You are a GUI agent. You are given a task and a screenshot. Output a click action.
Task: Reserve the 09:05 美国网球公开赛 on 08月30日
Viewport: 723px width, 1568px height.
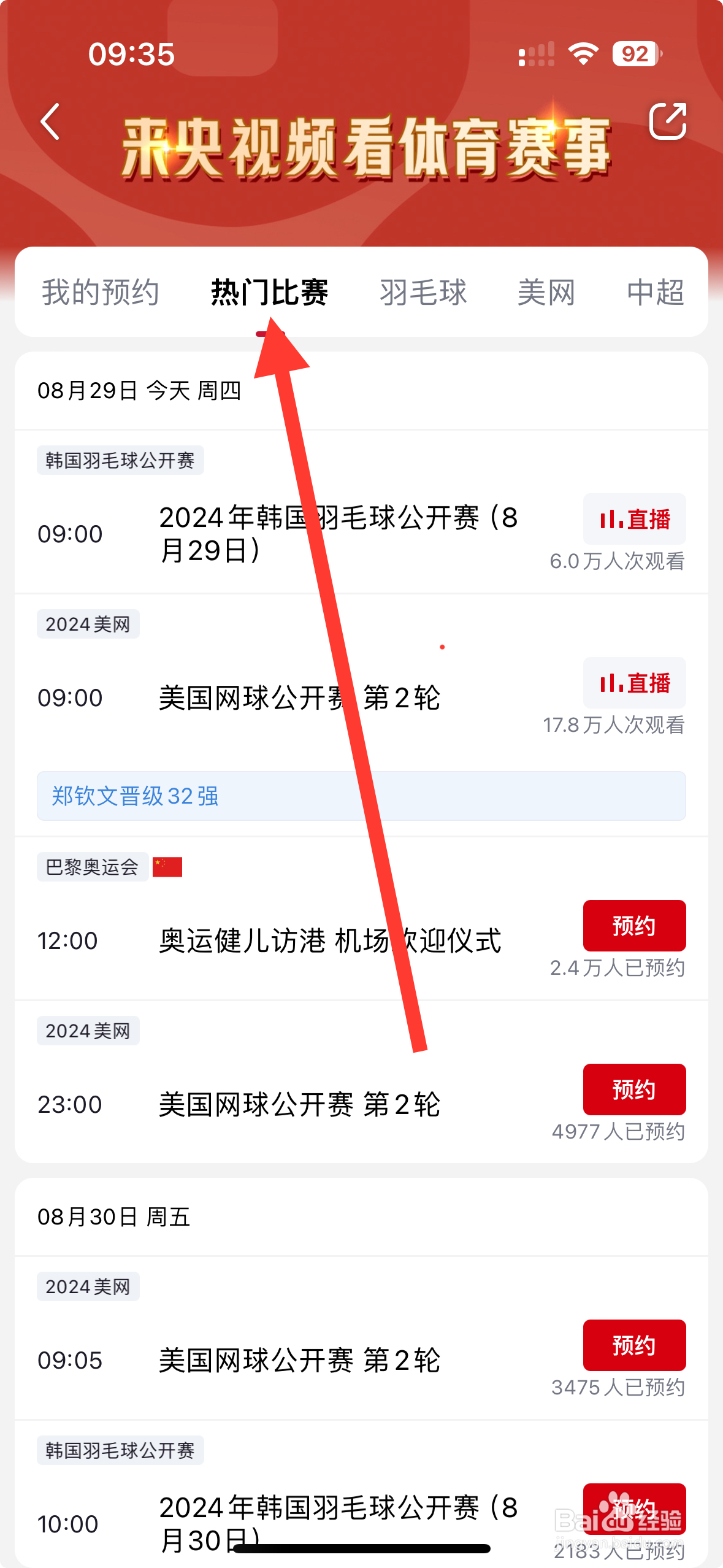tap(634, 1345)
